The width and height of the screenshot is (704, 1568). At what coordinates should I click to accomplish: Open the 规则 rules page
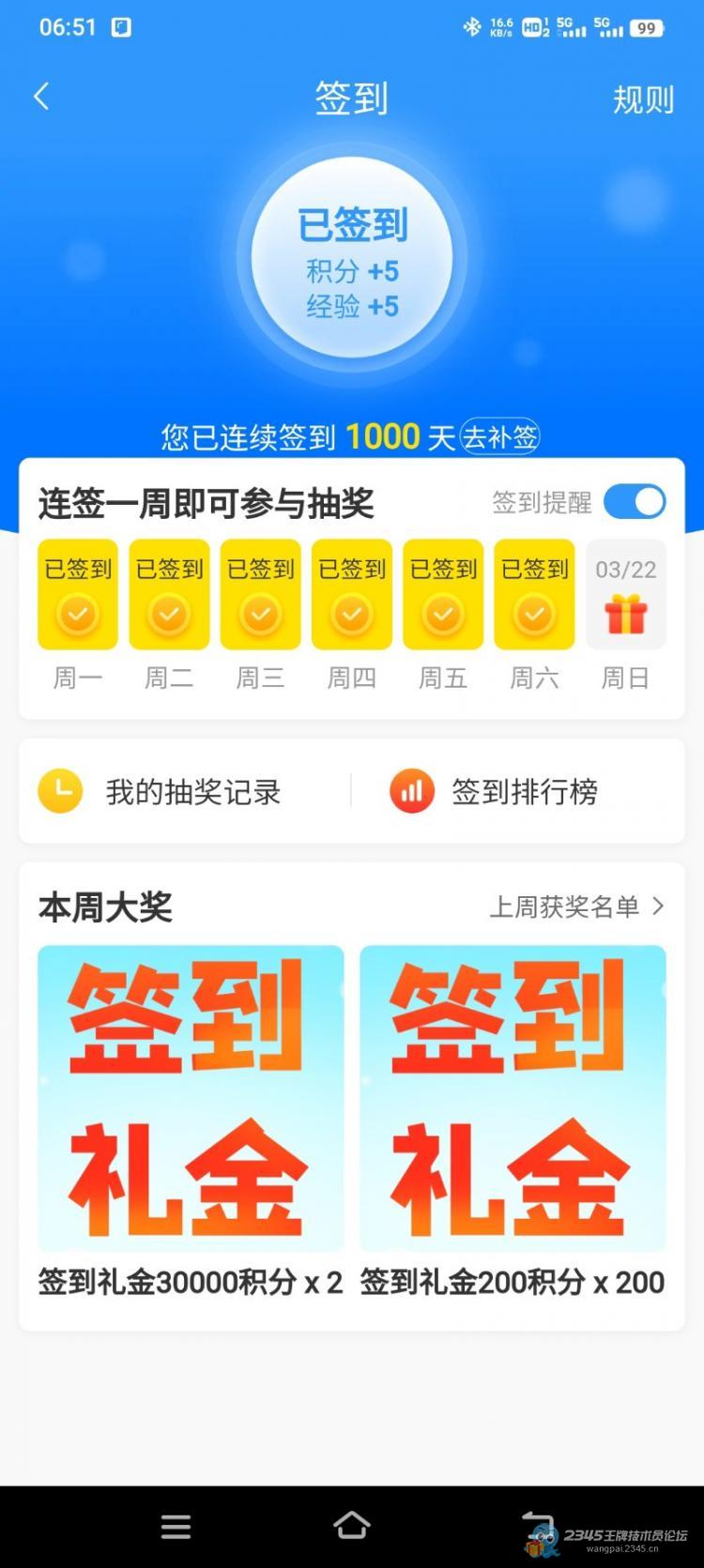point(643,99)
